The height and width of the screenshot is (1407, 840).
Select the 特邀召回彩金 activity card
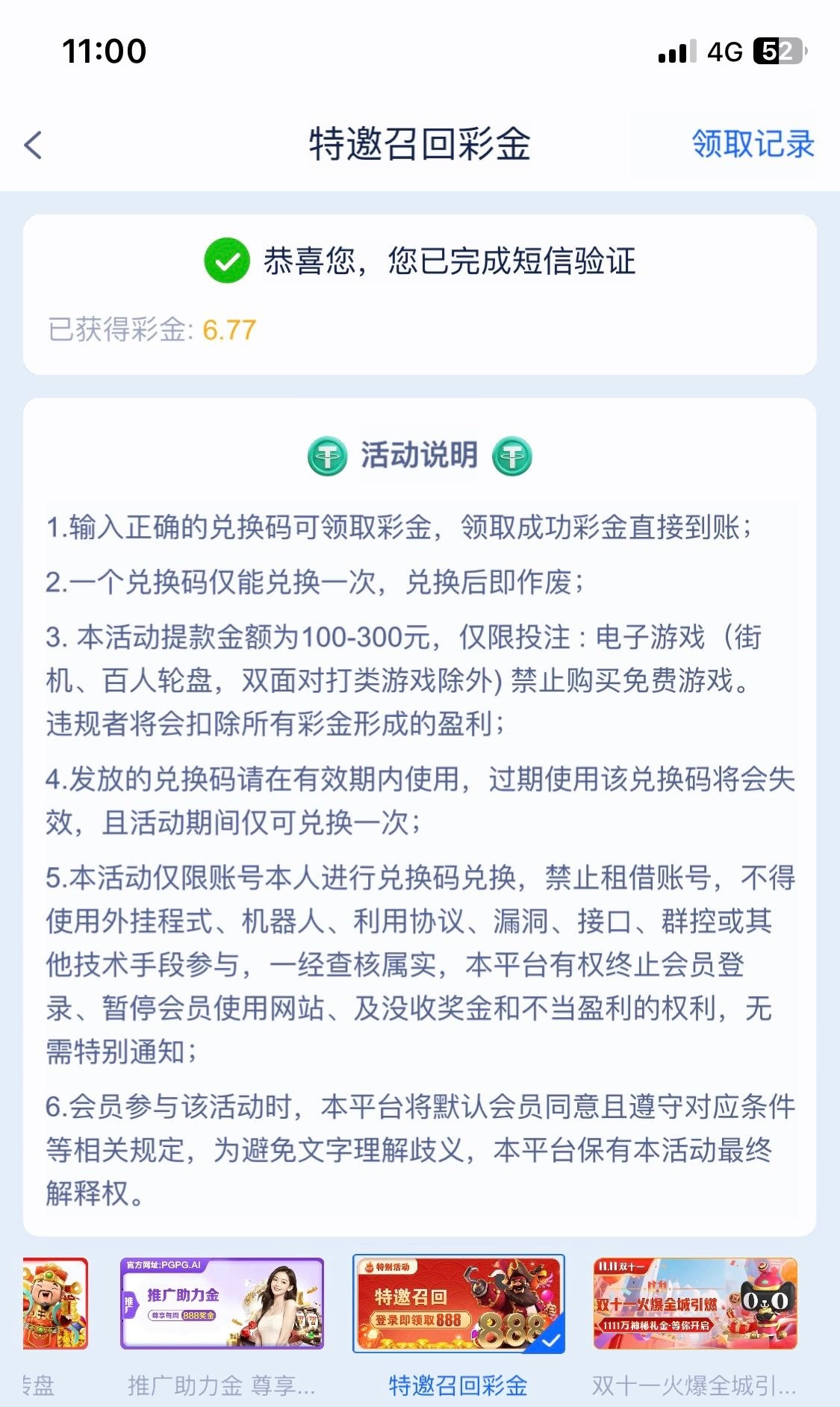458,1304
